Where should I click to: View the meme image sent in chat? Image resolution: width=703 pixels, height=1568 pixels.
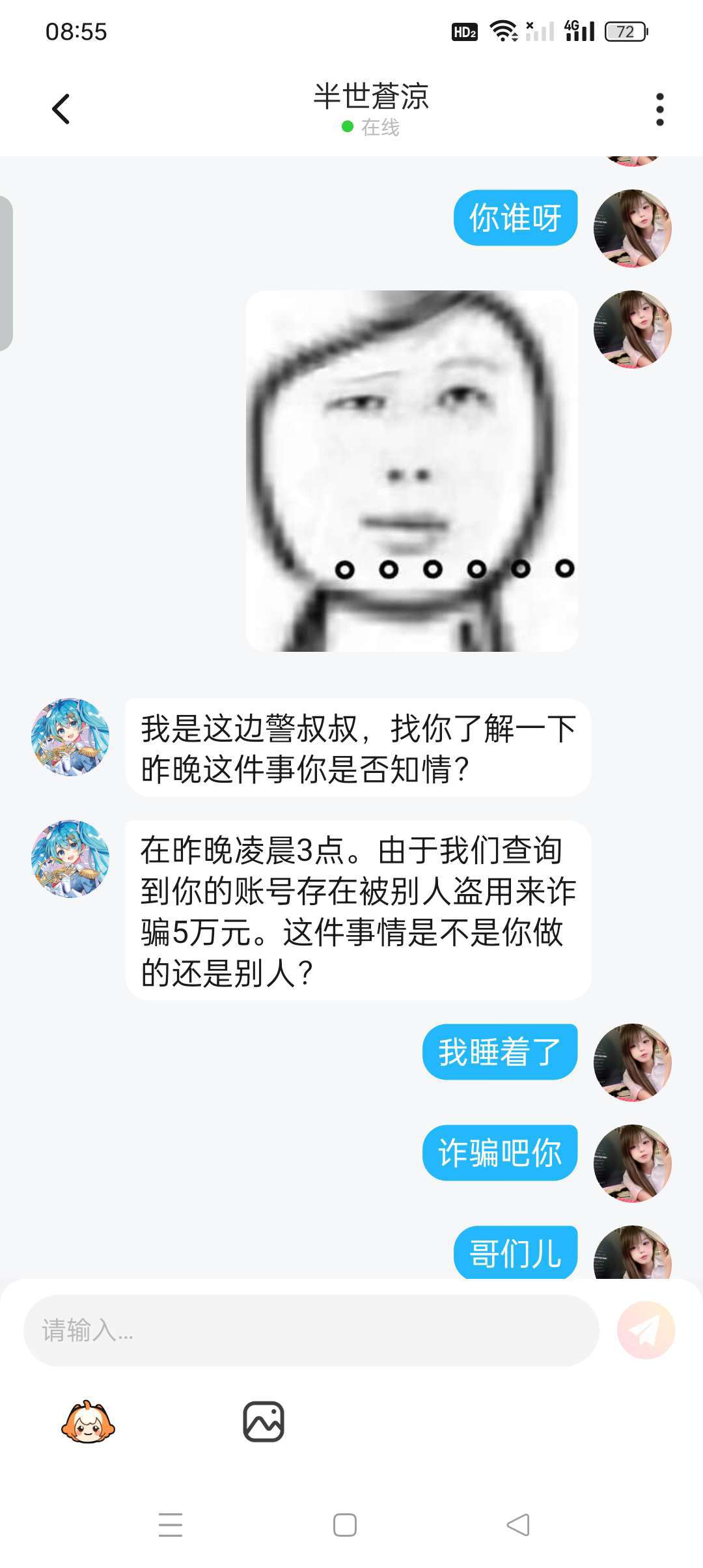tap(411, 471)
